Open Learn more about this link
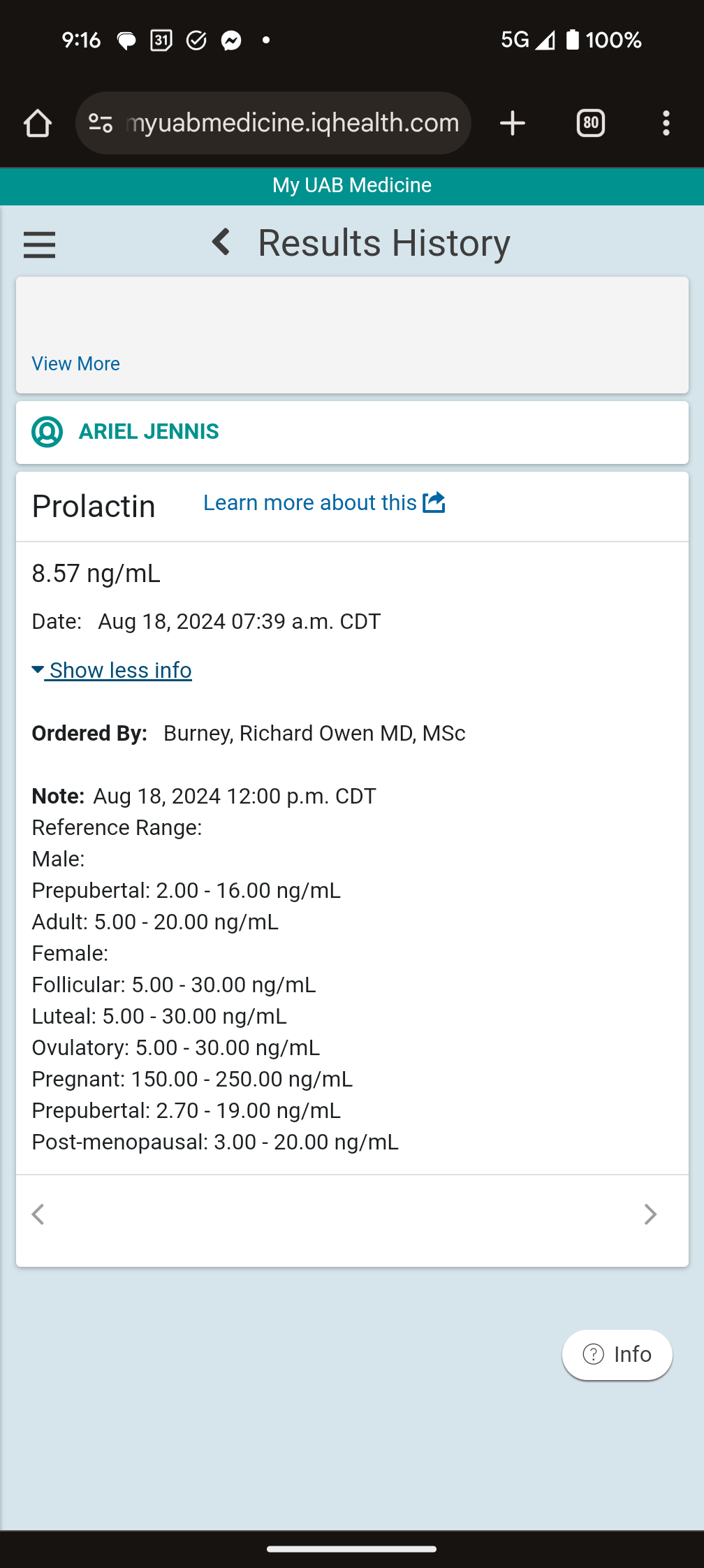 tap(324, 503)
